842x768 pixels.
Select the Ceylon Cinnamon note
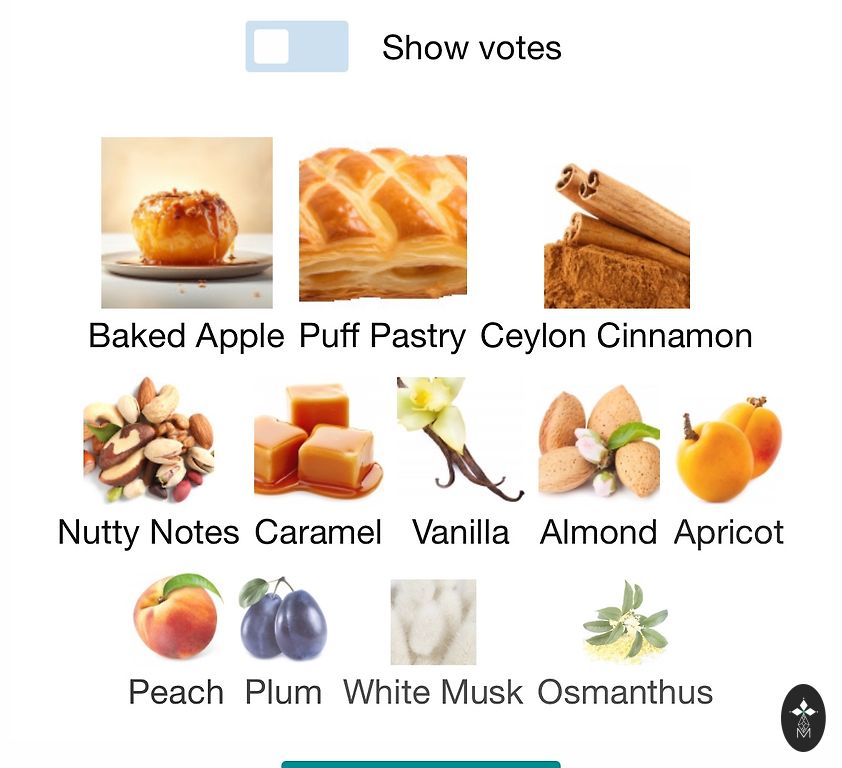pos(617,237)
